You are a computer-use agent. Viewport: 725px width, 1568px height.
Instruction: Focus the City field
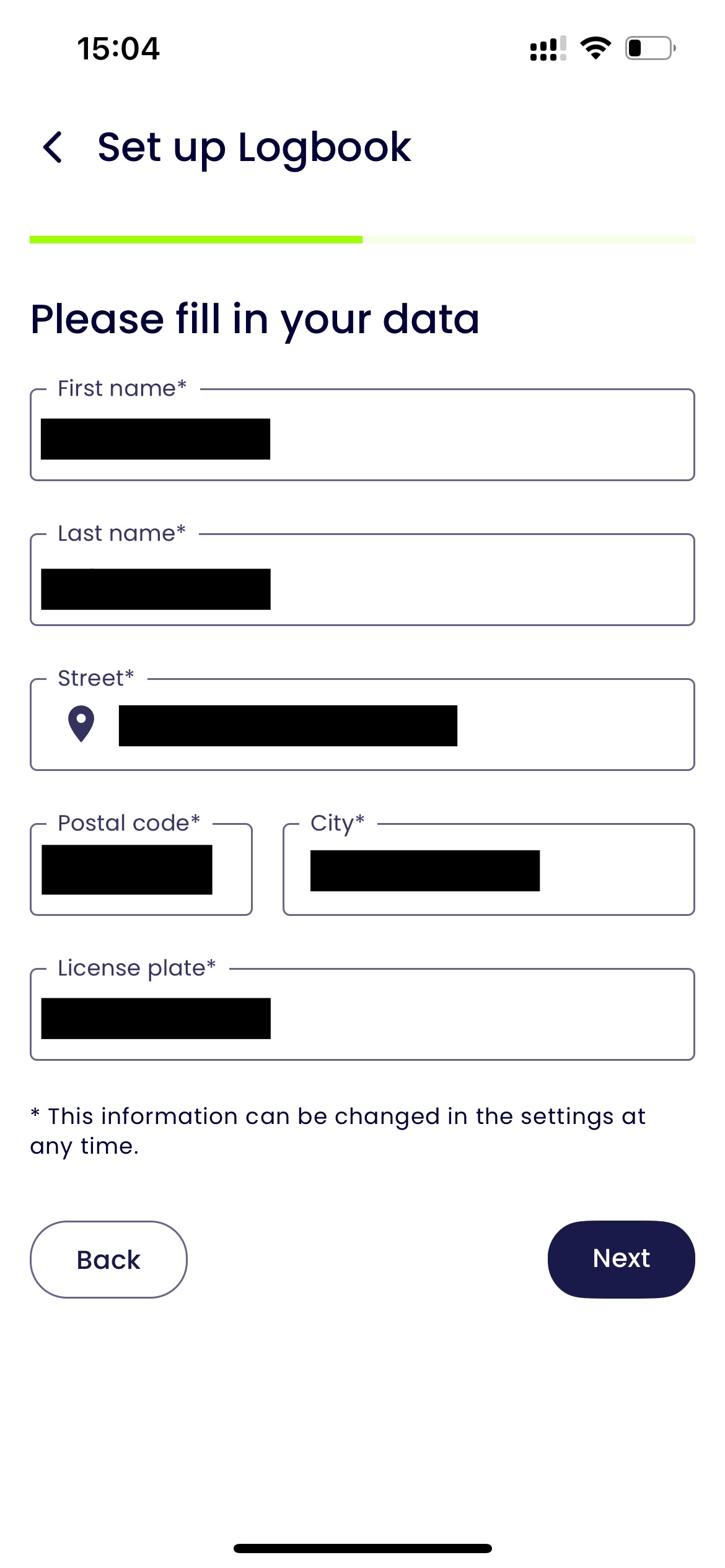coord(489,869)
